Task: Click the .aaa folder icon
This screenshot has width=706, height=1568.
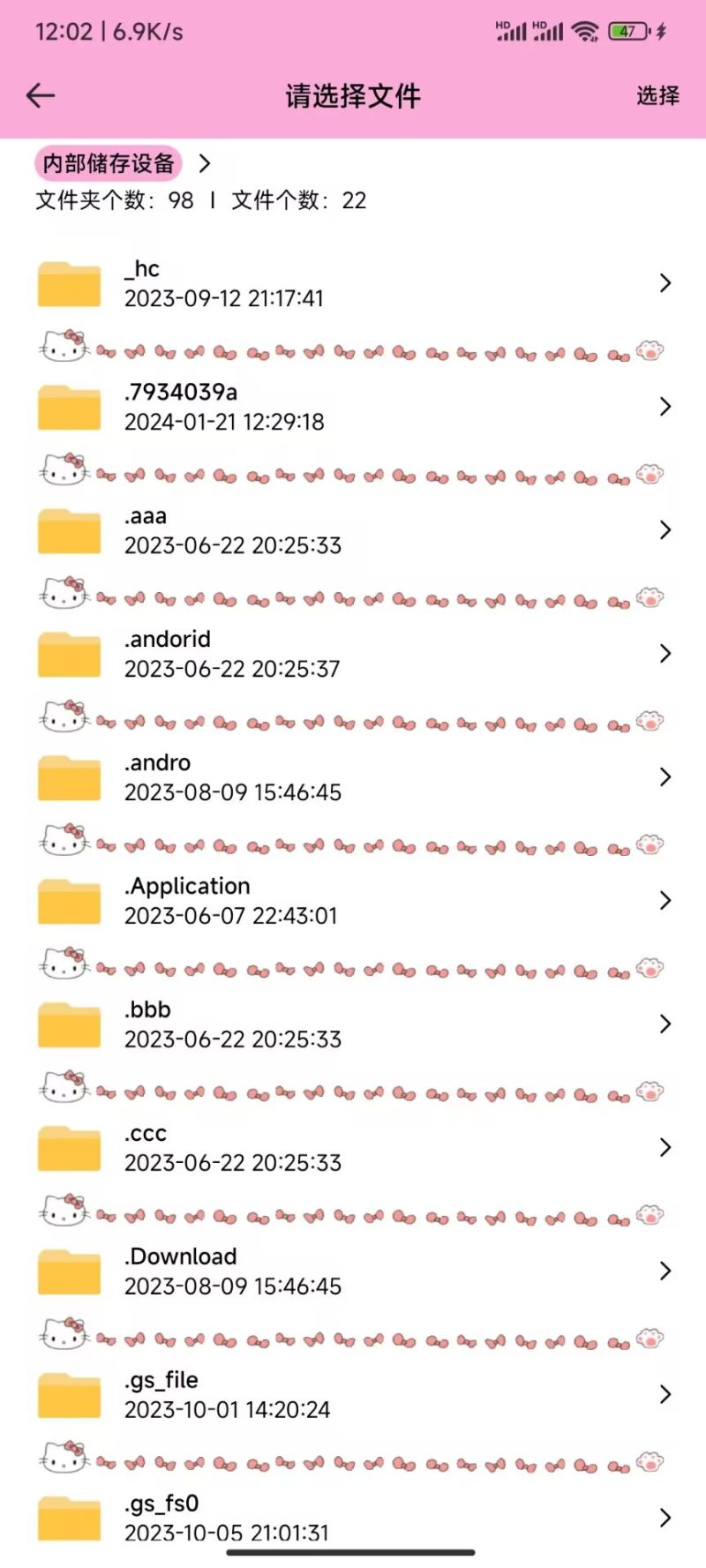Action: point(68,529)
